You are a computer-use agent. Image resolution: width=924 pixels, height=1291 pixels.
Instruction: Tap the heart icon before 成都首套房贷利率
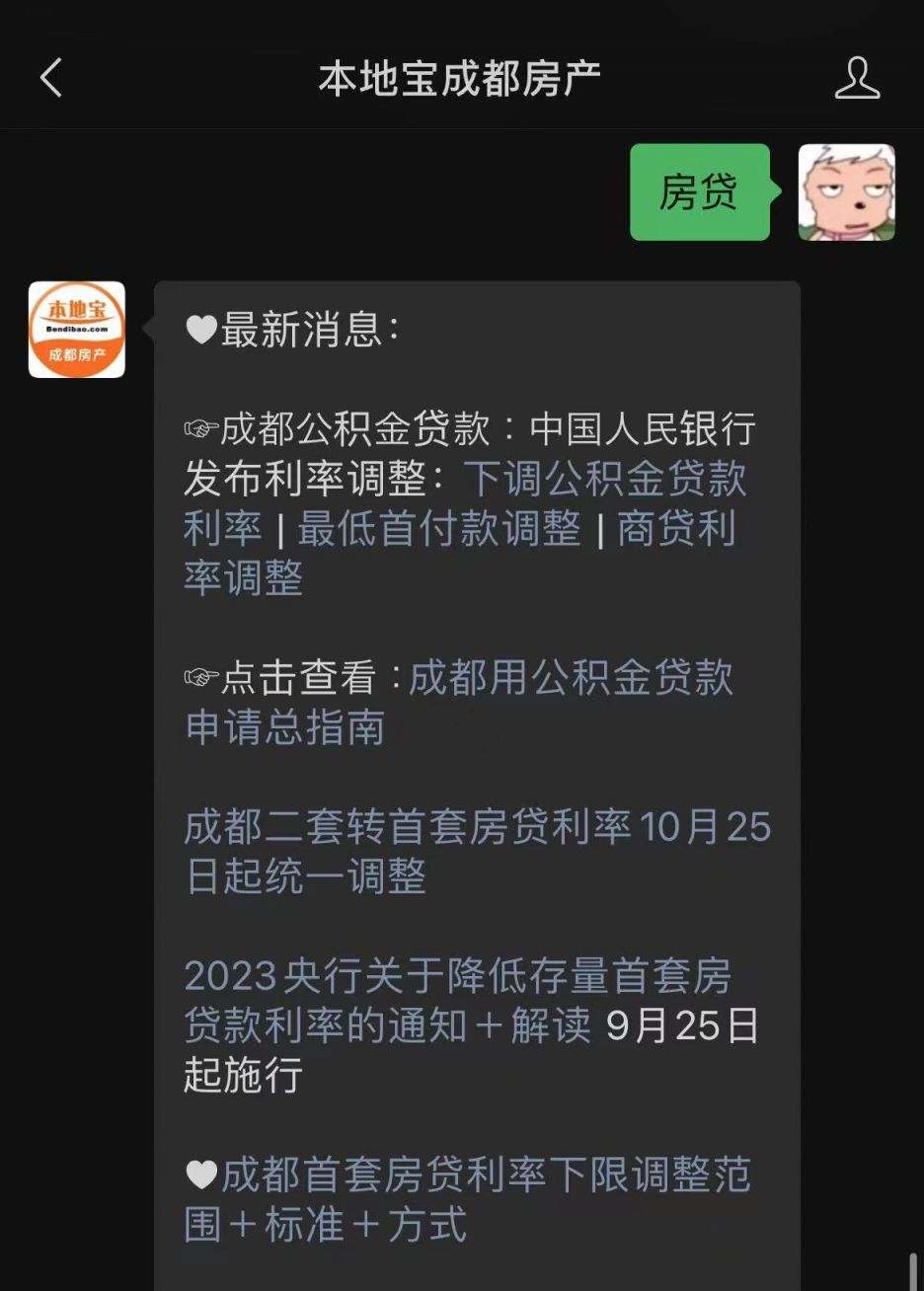201,1175
